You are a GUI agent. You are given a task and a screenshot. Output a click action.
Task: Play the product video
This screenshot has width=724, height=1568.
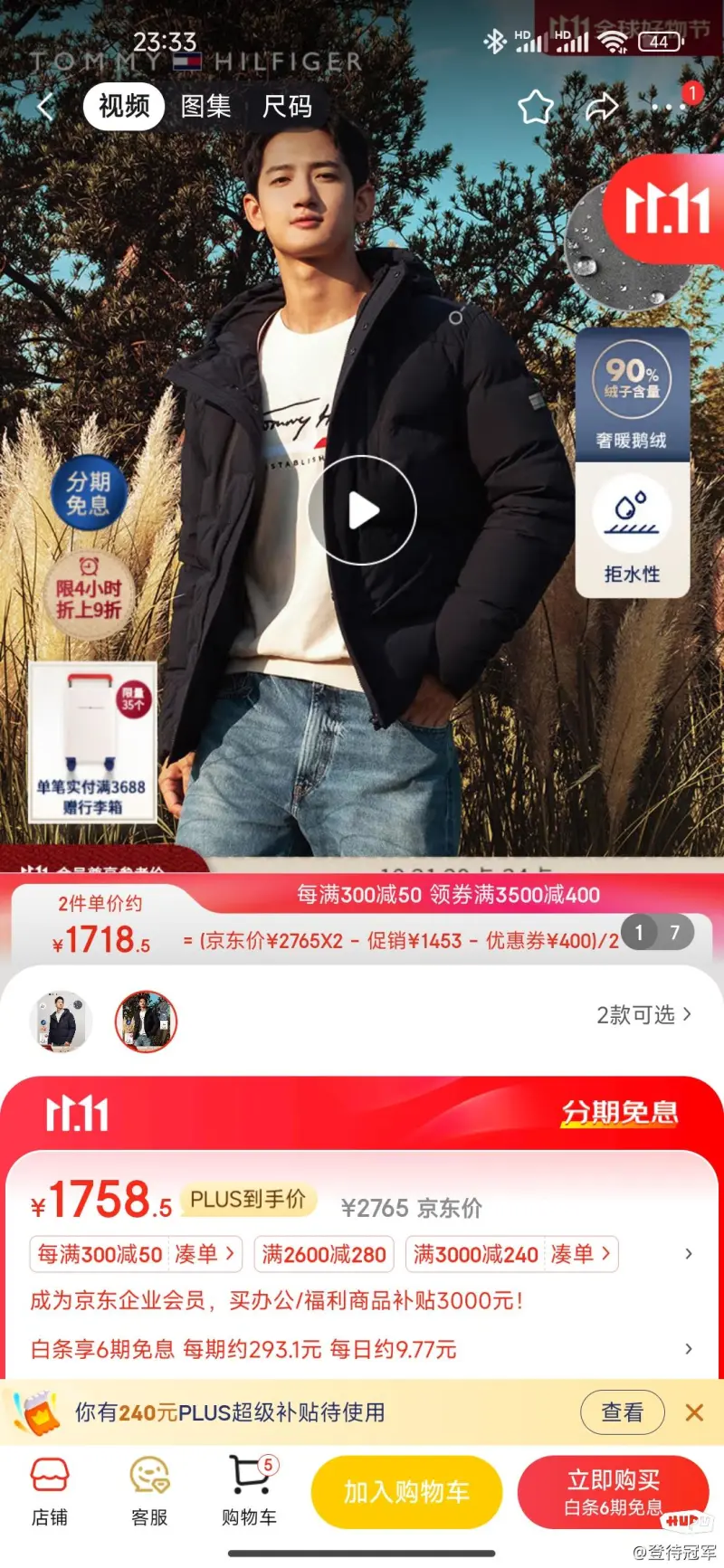coord(362,510)
